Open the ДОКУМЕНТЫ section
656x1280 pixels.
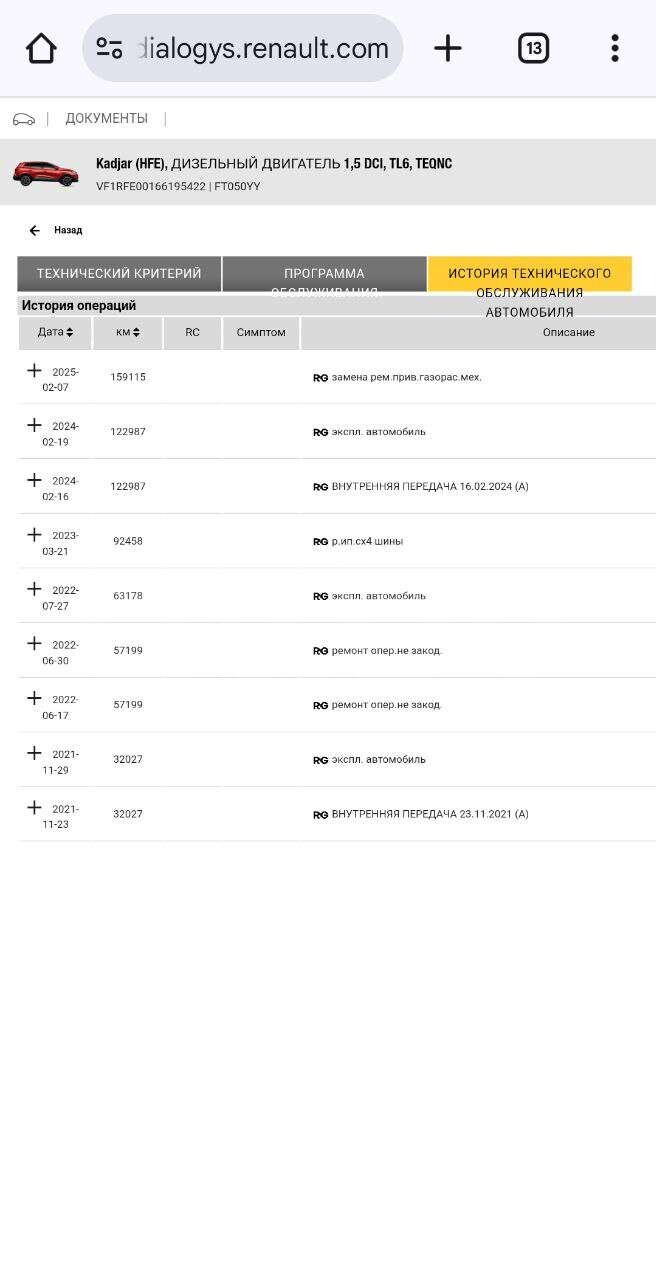click(x=107, y=118)
